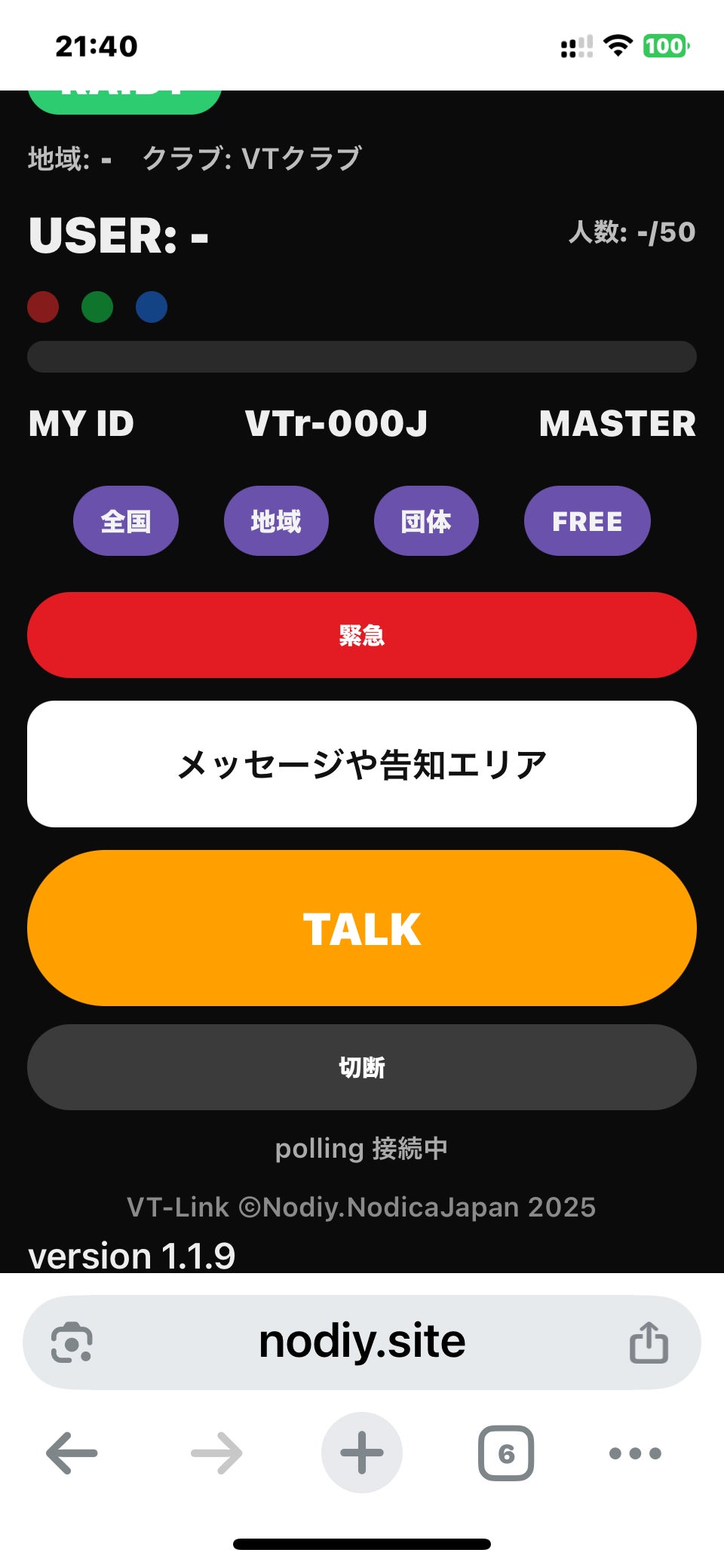Image resolution: width=724 pixels, height=1568 pixels.
Task: Select the 地域 channel chip
Action: click(x=276, y=521)
